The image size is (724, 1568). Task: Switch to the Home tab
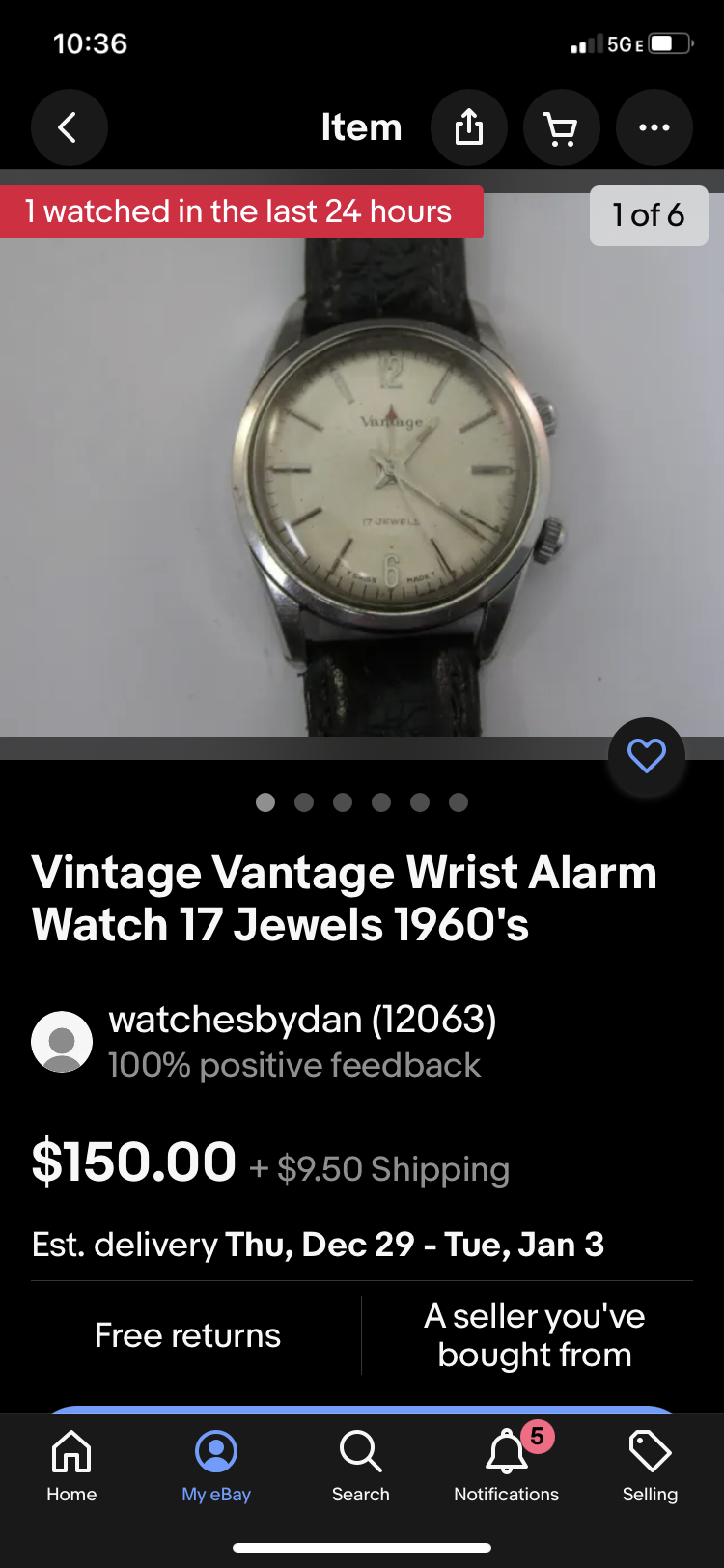pyautogui.click(x=71, y=1466)
